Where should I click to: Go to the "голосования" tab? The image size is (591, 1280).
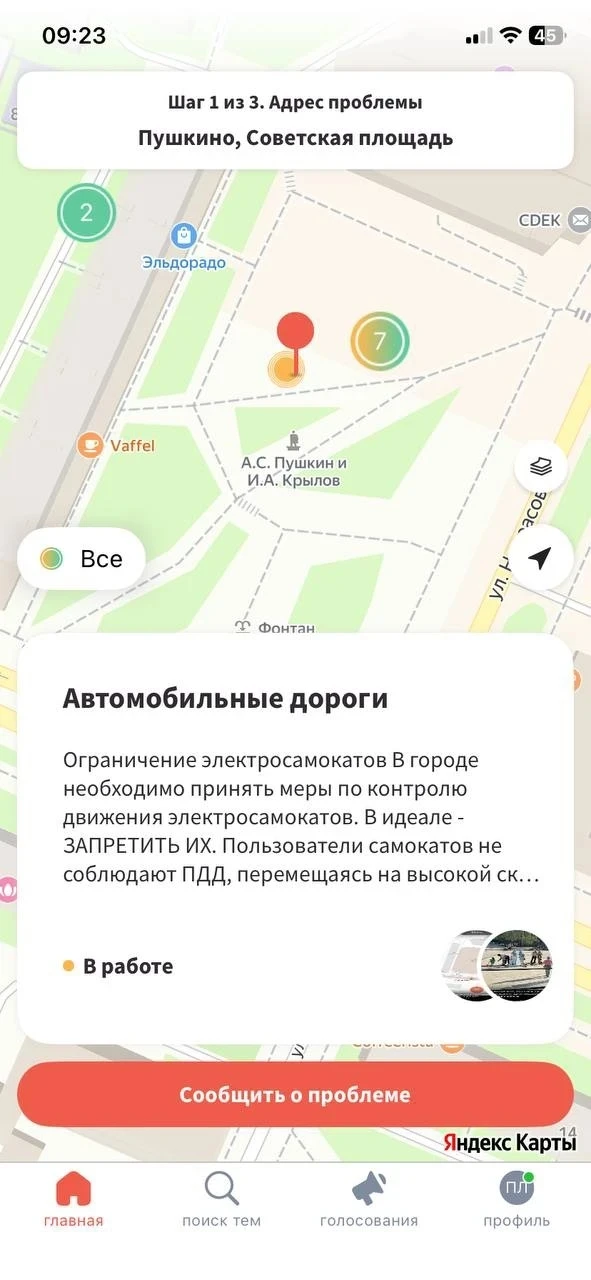coord(369,1200)
